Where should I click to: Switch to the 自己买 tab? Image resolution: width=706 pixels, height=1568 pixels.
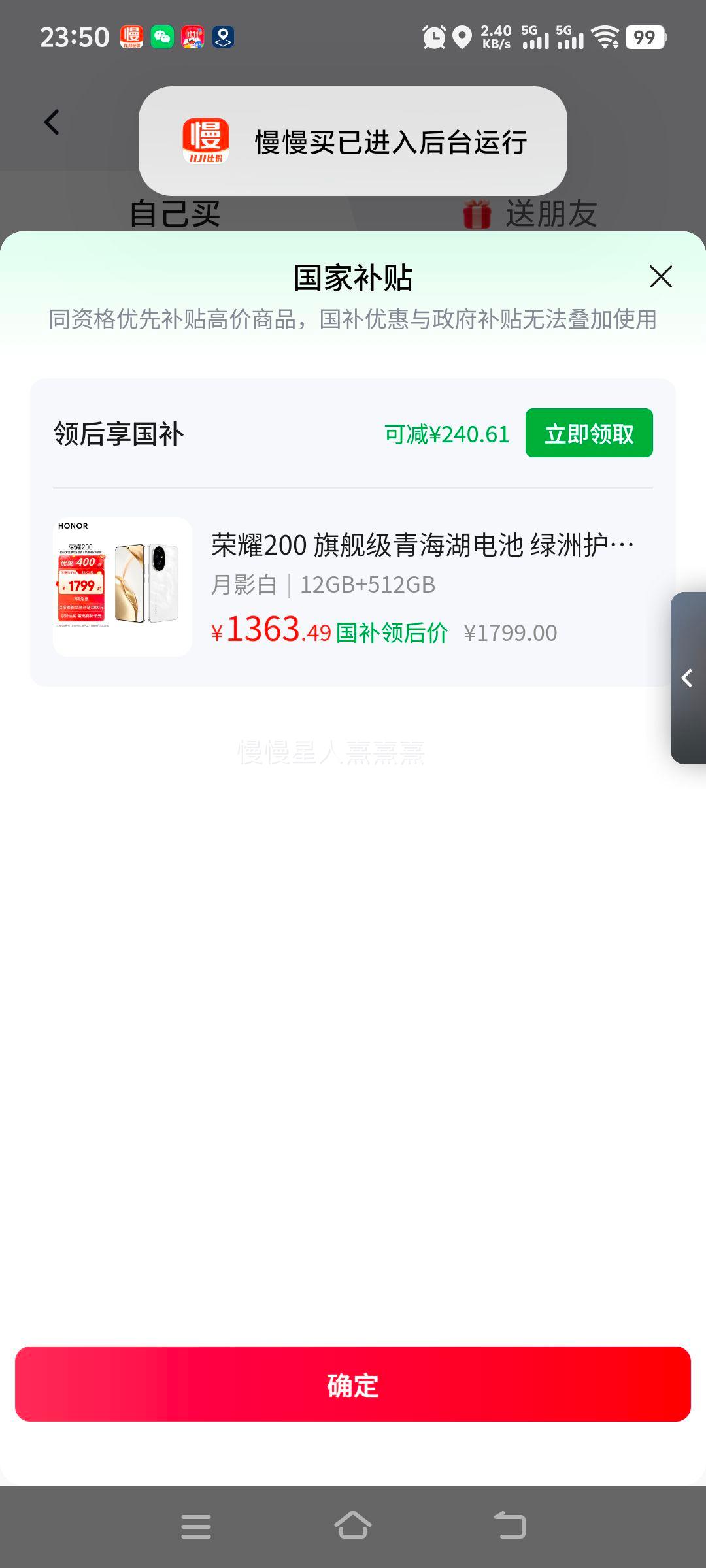[176, 210]
